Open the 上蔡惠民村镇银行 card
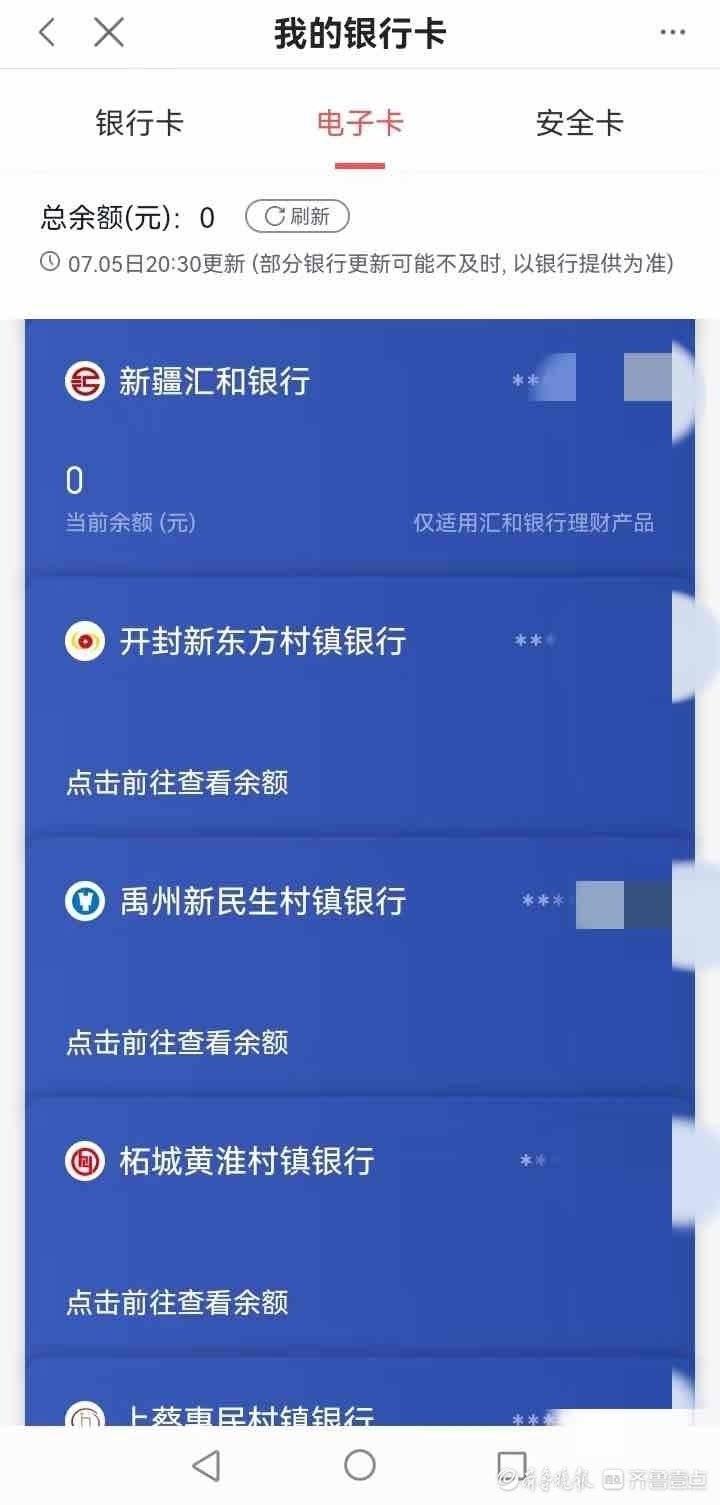 point(360,1392)
